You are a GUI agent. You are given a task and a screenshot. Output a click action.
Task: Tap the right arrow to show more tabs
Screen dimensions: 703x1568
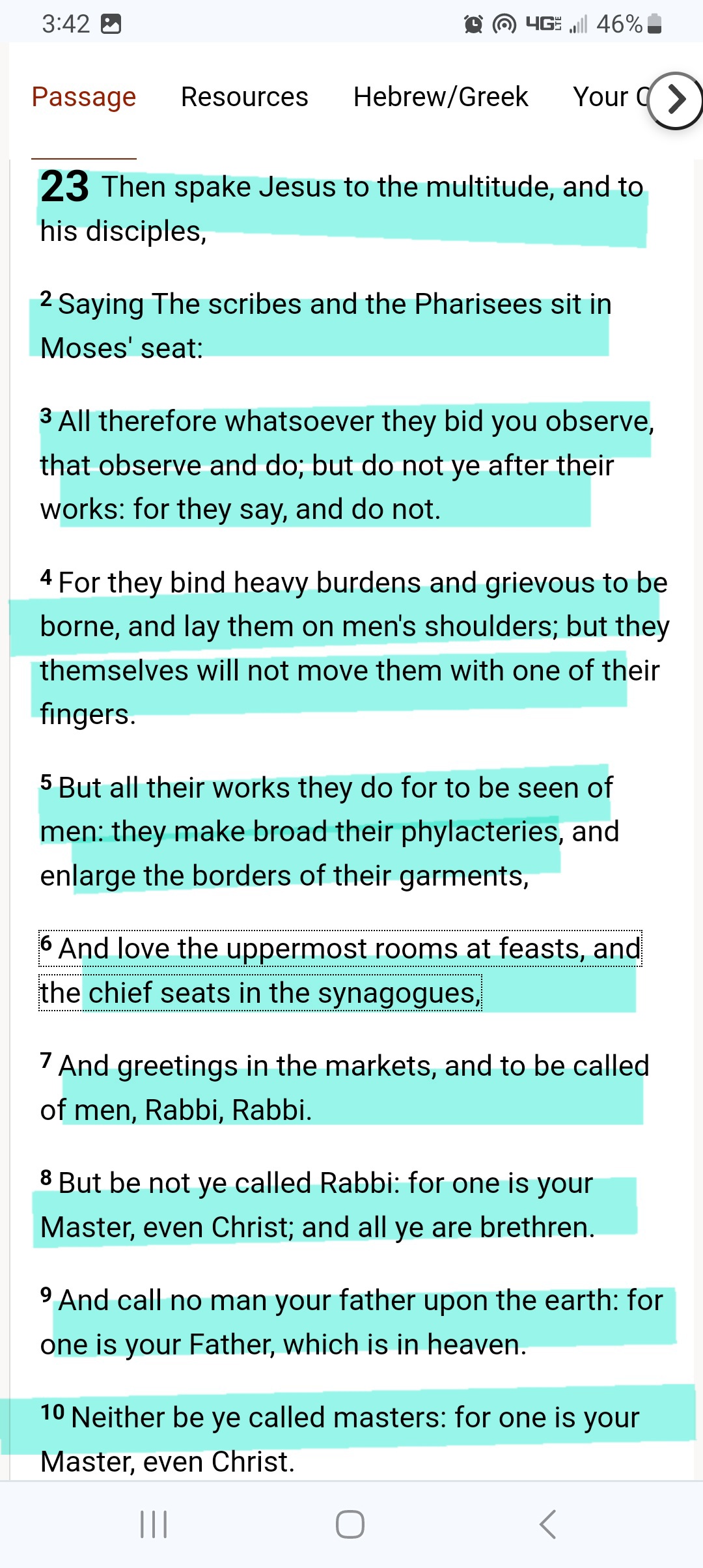tap(676, 100)
